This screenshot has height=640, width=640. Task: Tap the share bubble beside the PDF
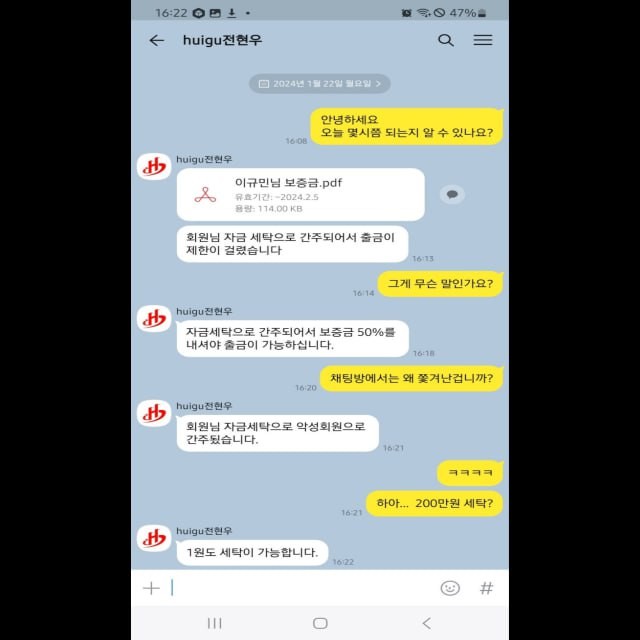coord(452,194)
